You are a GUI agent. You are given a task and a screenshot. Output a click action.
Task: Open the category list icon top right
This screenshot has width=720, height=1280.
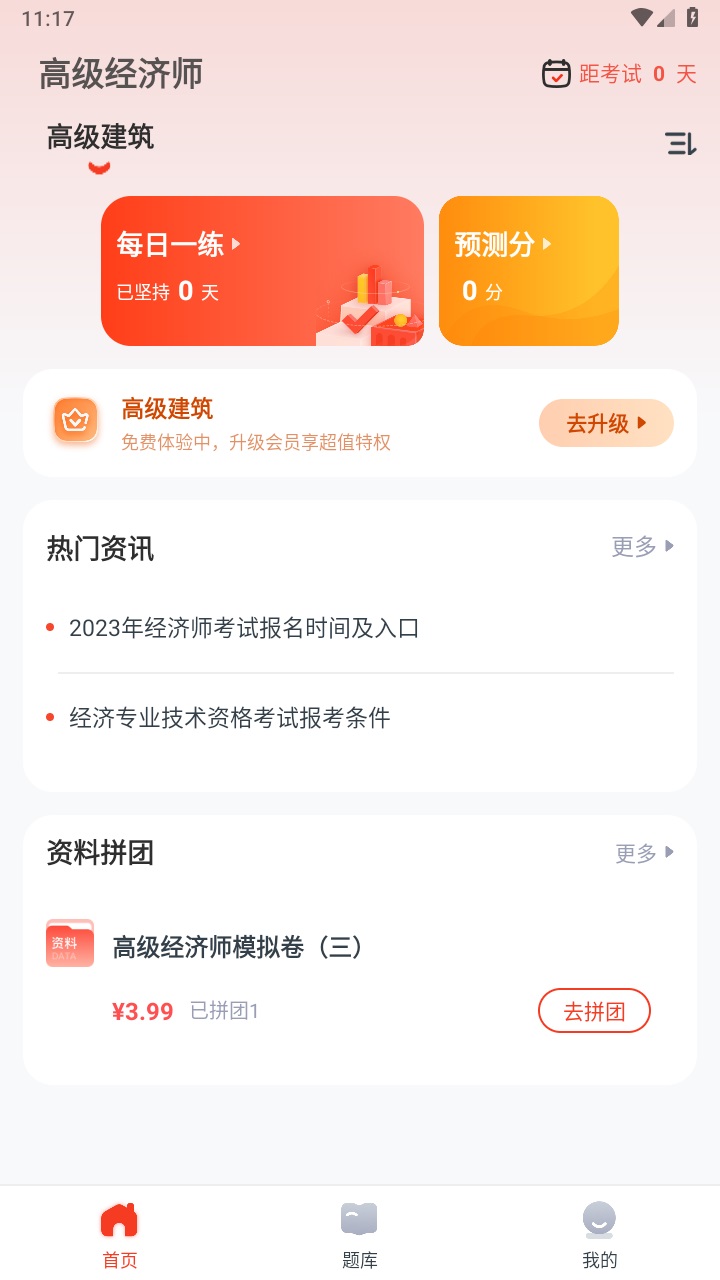[x=682, y=144]
